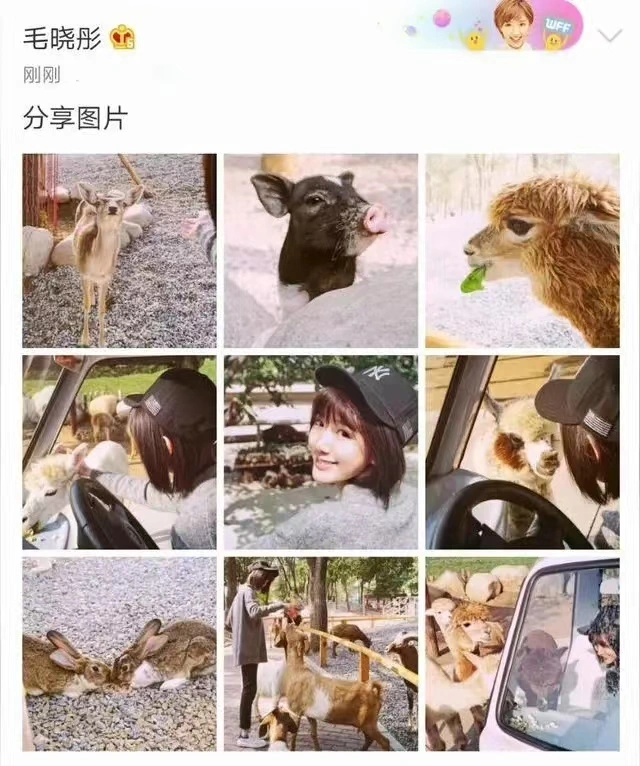
Task: Open the black piglet photo
Action: point(320,250)
